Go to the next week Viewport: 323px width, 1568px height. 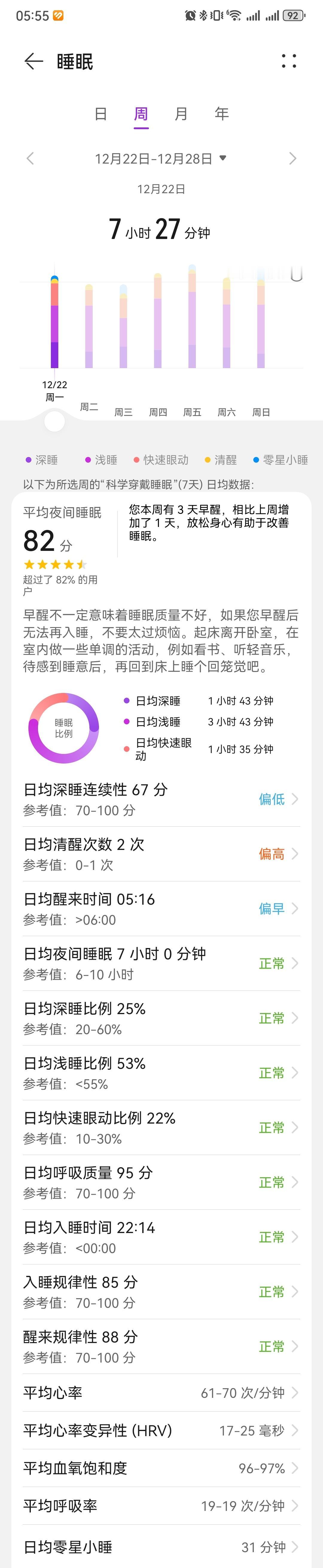(x=292, y=159)
